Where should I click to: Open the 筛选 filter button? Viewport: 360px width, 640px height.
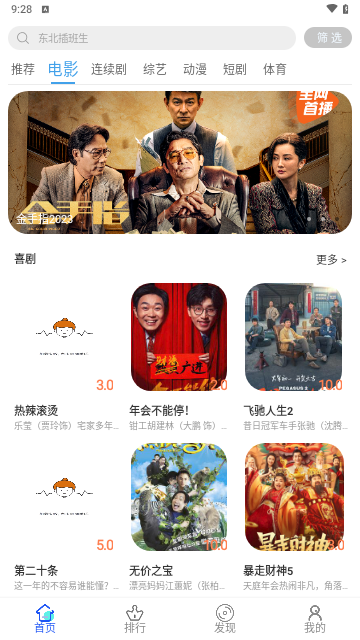pos(328,38)
